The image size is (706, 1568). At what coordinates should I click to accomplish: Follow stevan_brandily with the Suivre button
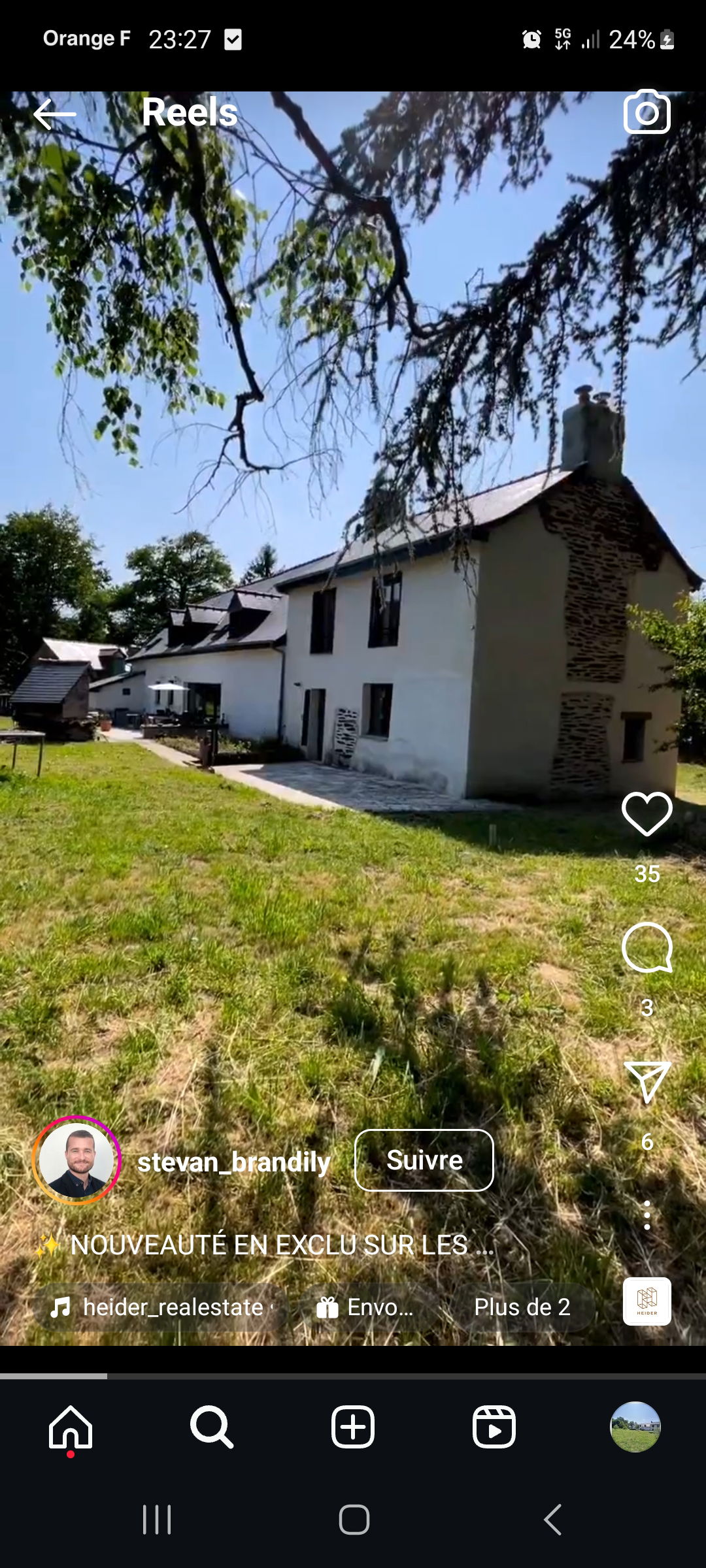click(424, 1160)
